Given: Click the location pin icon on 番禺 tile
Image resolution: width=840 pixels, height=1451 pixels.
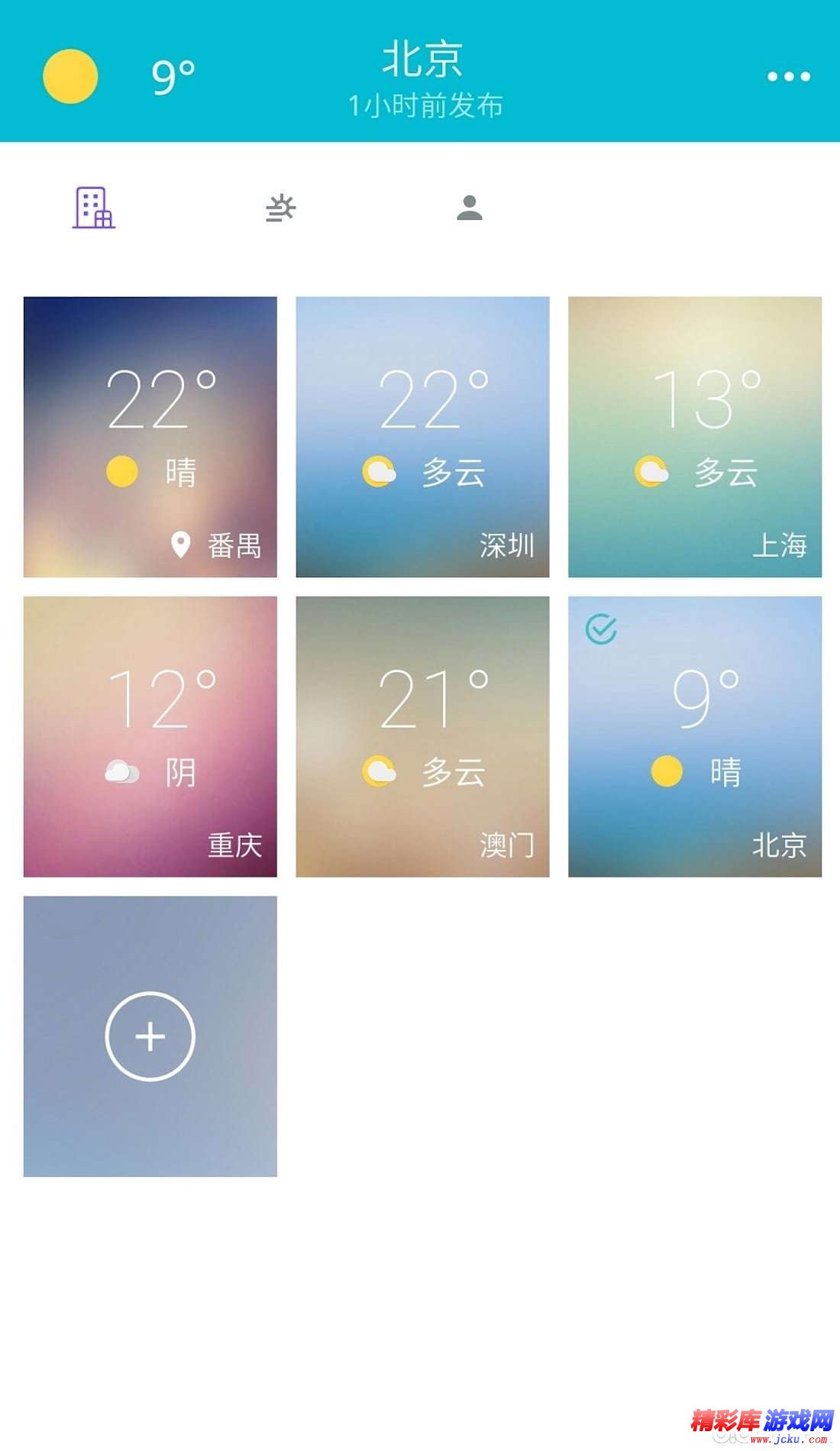Looking at the screenshot, I should point(181,544).
